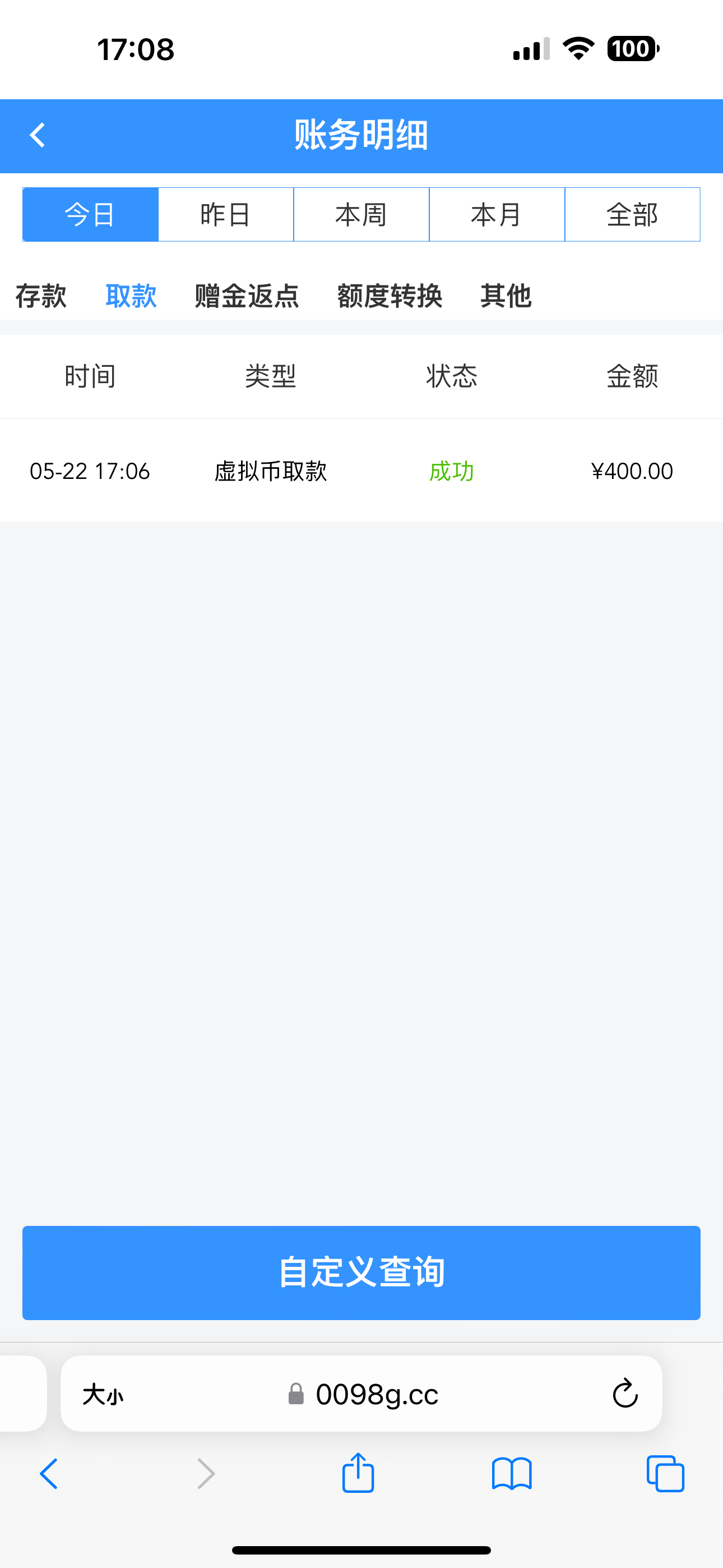This screenshot has width=723, height=1568.
Task: Select the 取款 tab
Action: tap(131, 297)
